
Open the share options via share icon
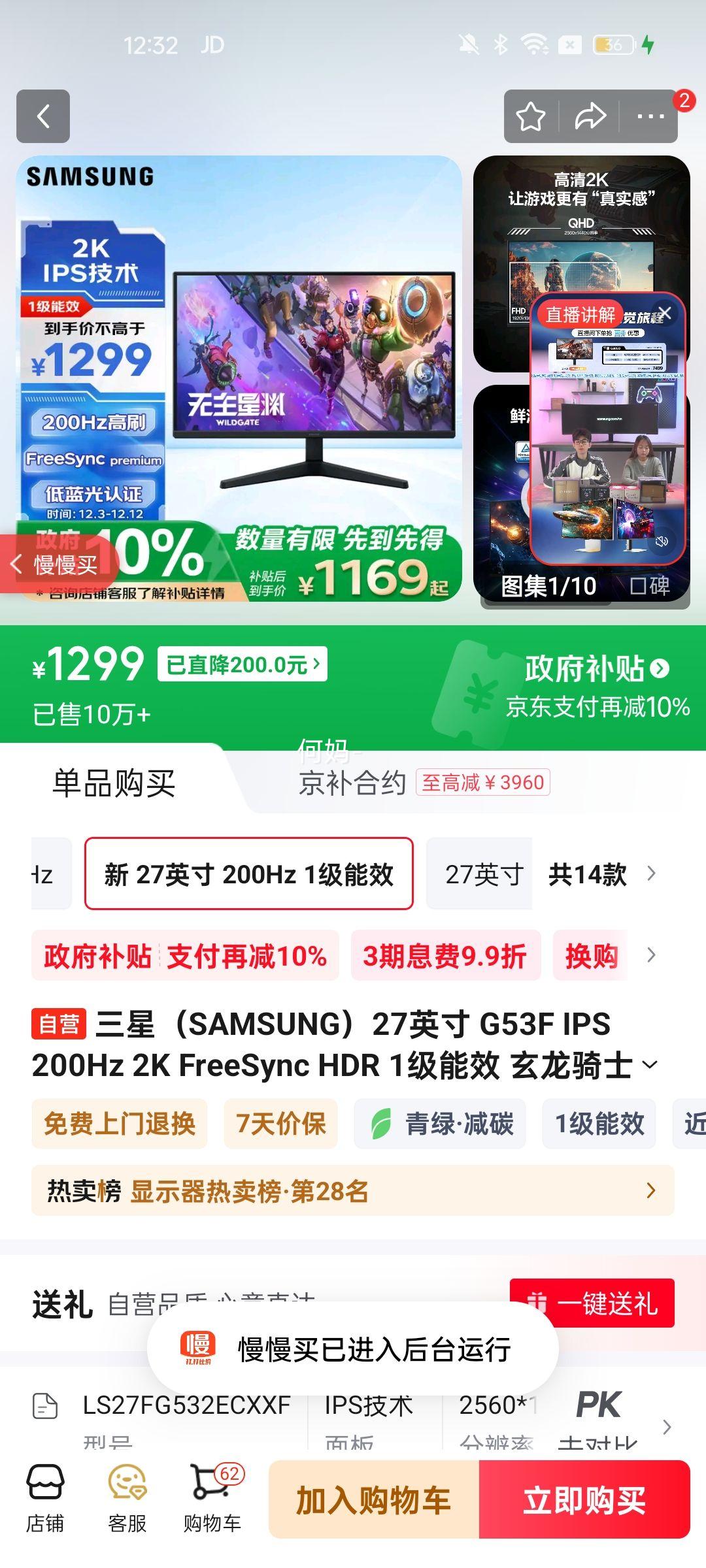pos(590,116)
